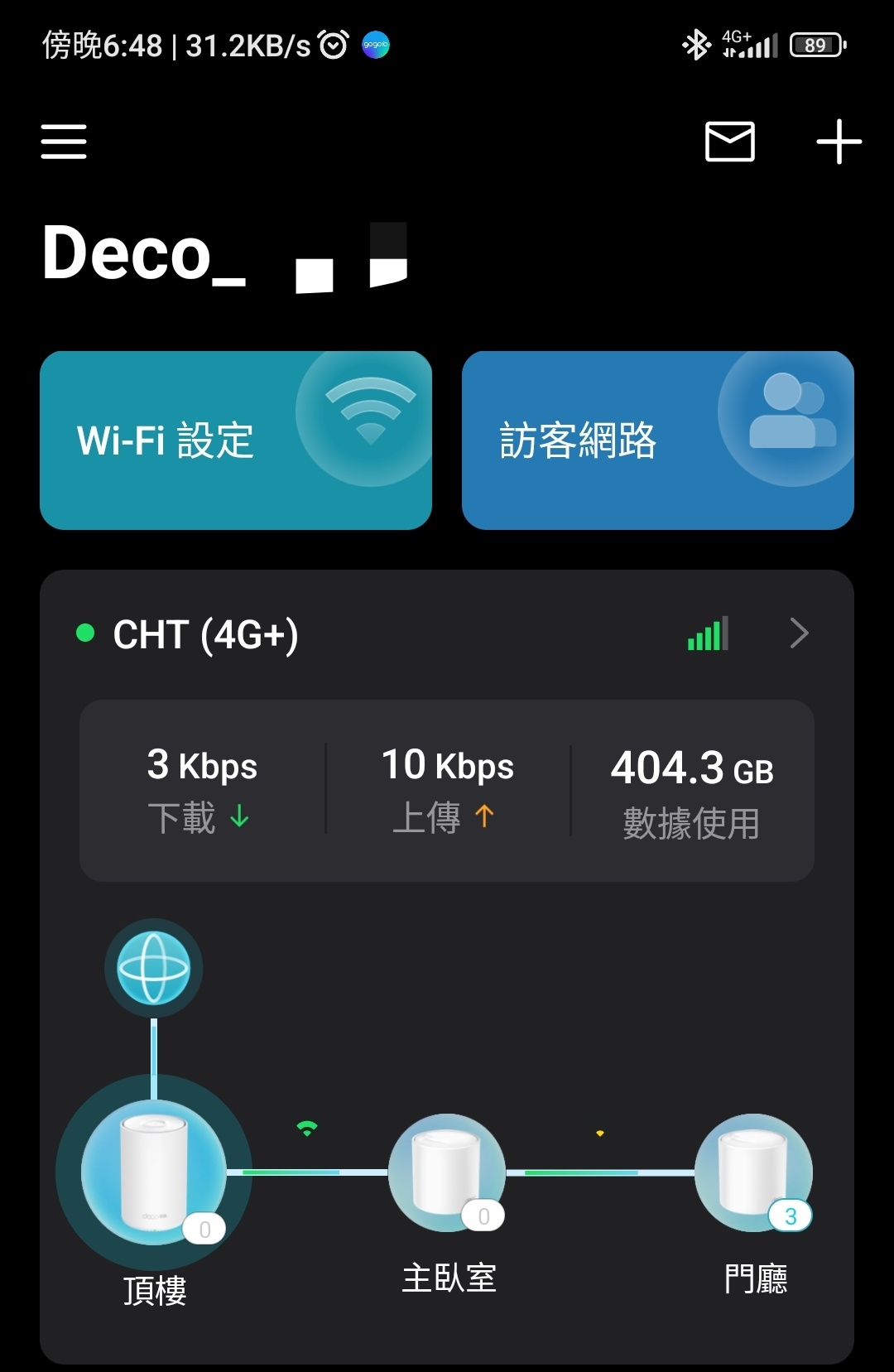The width and height of the screenshot is (894, 1372).
Task: Expand CHT (4G+) connection details
Action: point(798,633)
